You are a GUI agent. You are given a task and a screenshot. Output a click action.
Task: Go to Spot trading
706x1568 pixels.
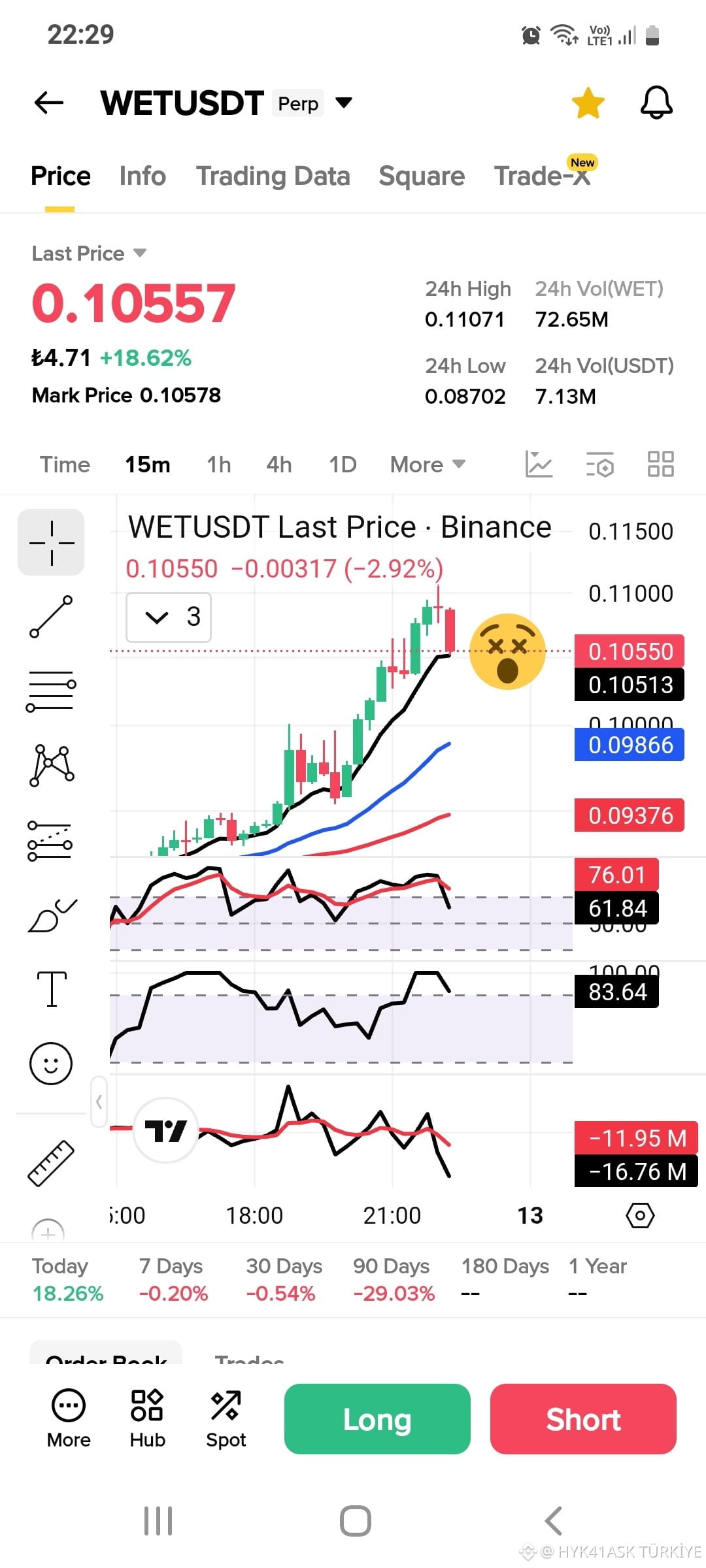click(226, 1418)
